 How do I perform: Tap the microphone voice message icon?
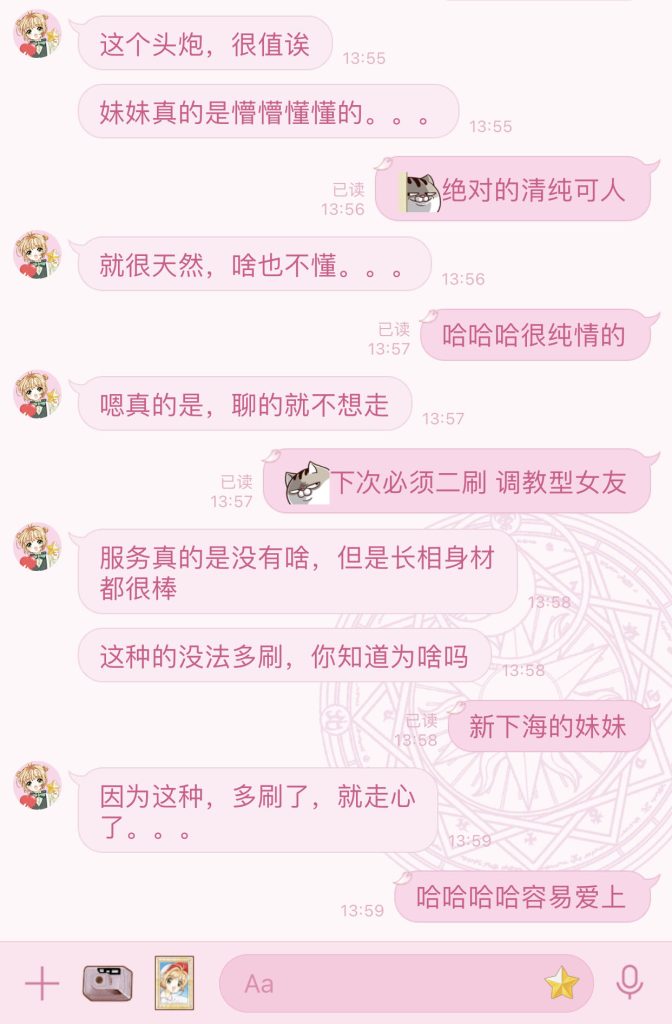(629, 983)
